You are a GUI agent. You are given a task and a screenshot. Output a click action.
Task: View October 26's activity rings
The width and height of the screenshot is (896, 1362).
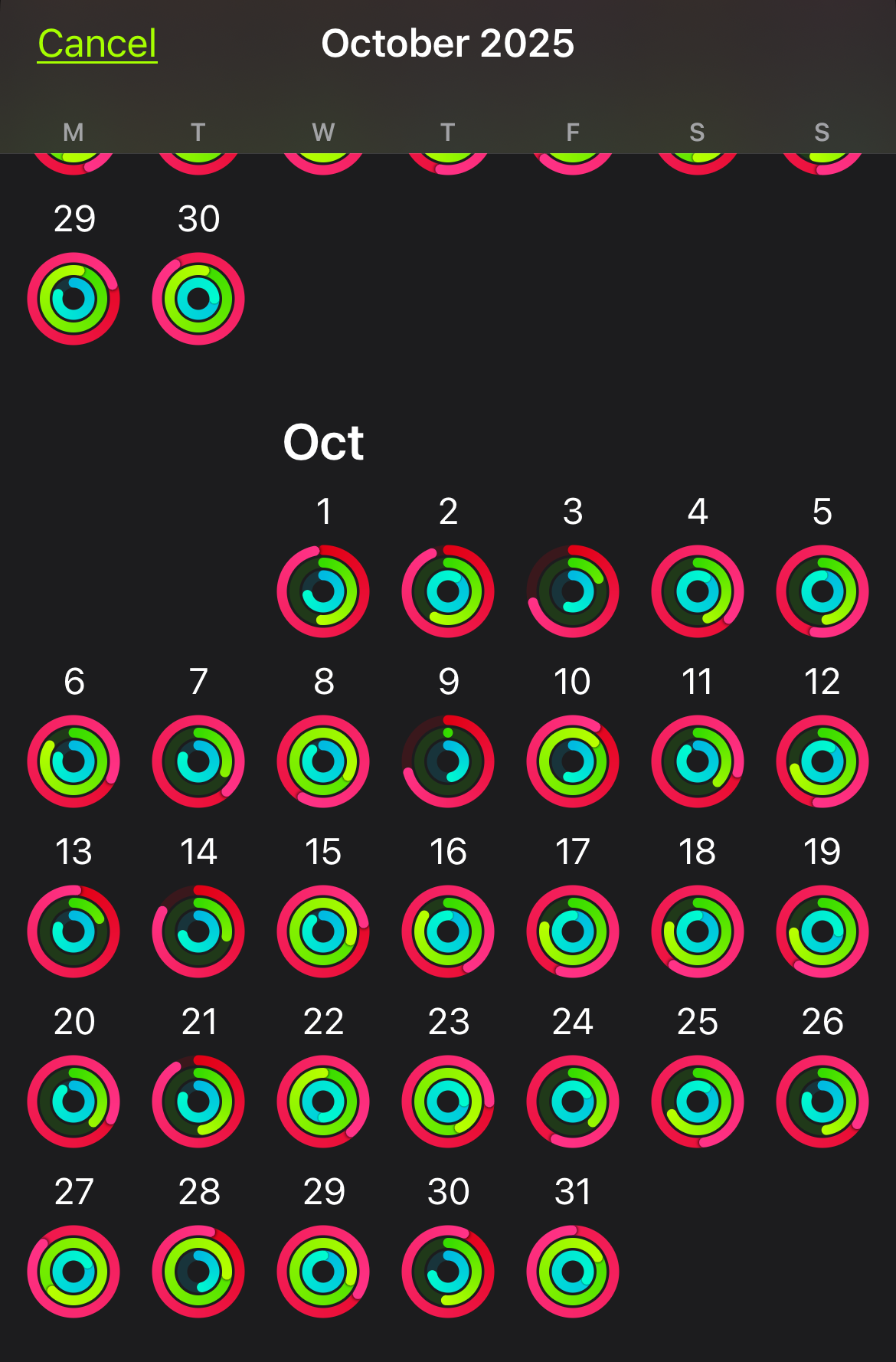(x=822, y=1101)
